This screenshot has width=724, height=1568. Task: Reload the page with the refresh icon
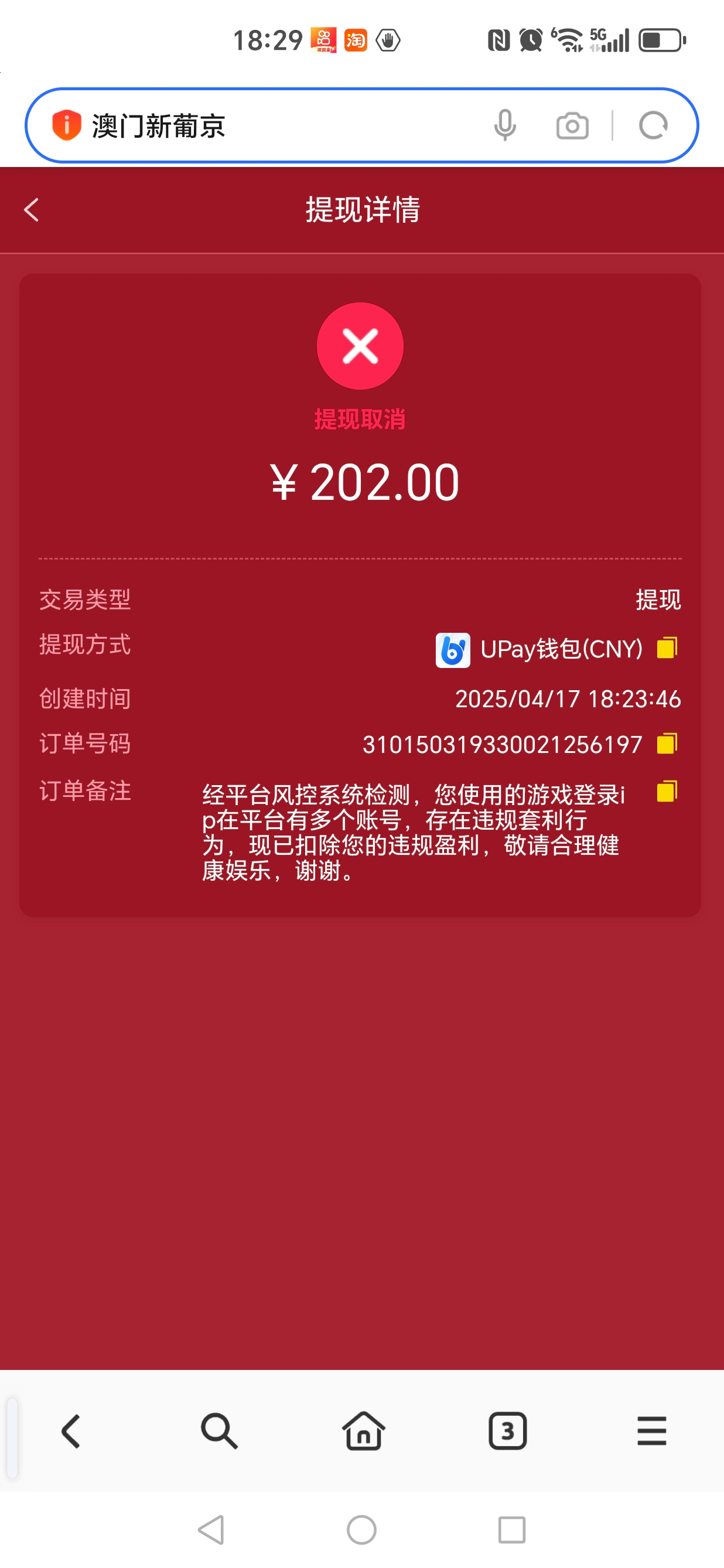tap(653, 126)
